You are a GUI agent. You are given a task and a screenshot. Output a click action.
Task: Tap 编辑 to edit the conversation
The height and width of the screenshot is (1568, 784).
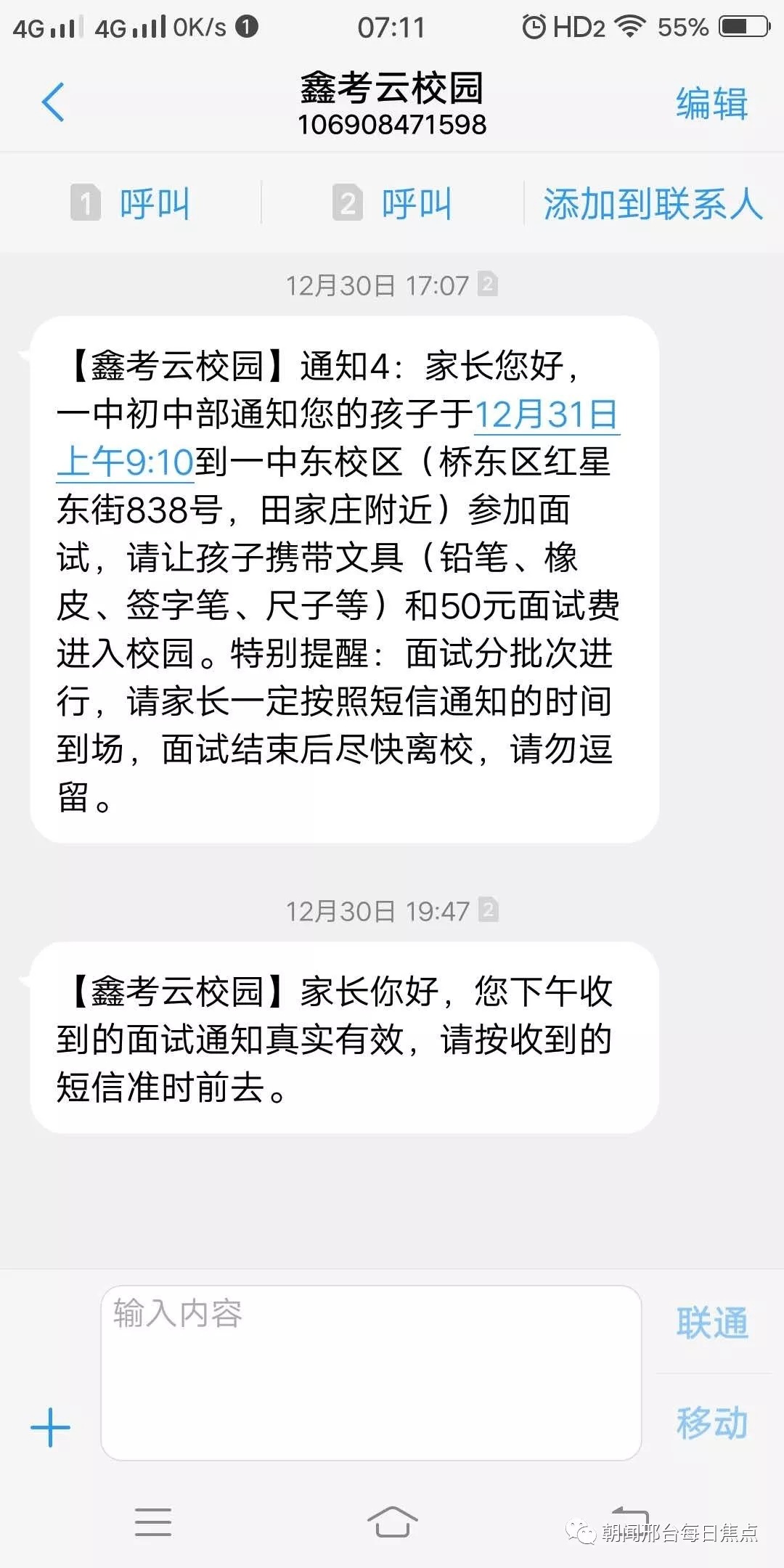click(711, 103)
